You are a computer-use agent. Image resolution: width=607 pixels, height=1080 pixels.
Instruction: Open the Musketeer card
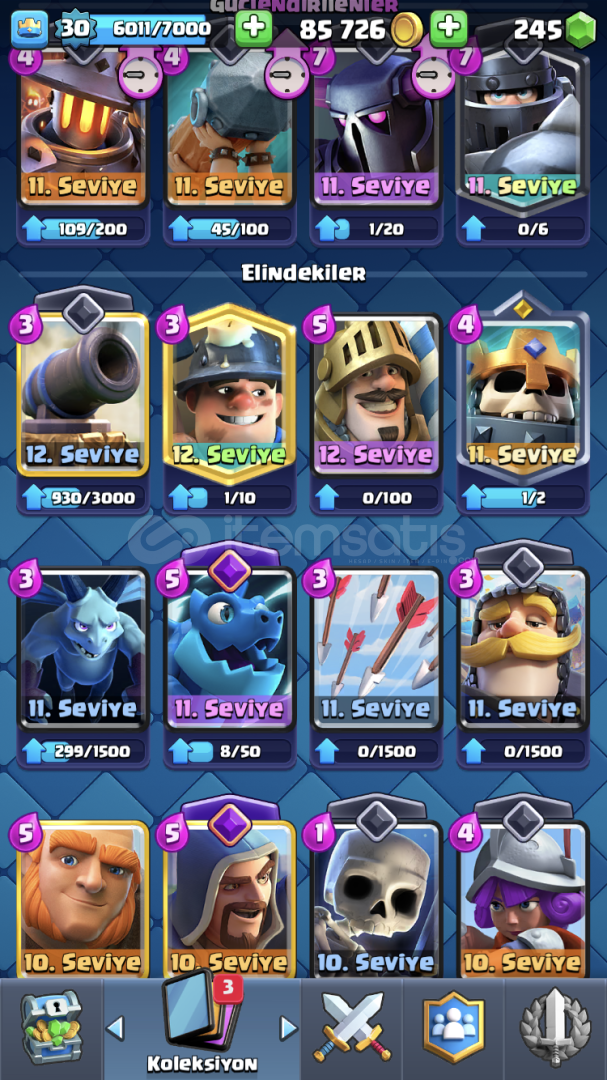click(523, 899)
